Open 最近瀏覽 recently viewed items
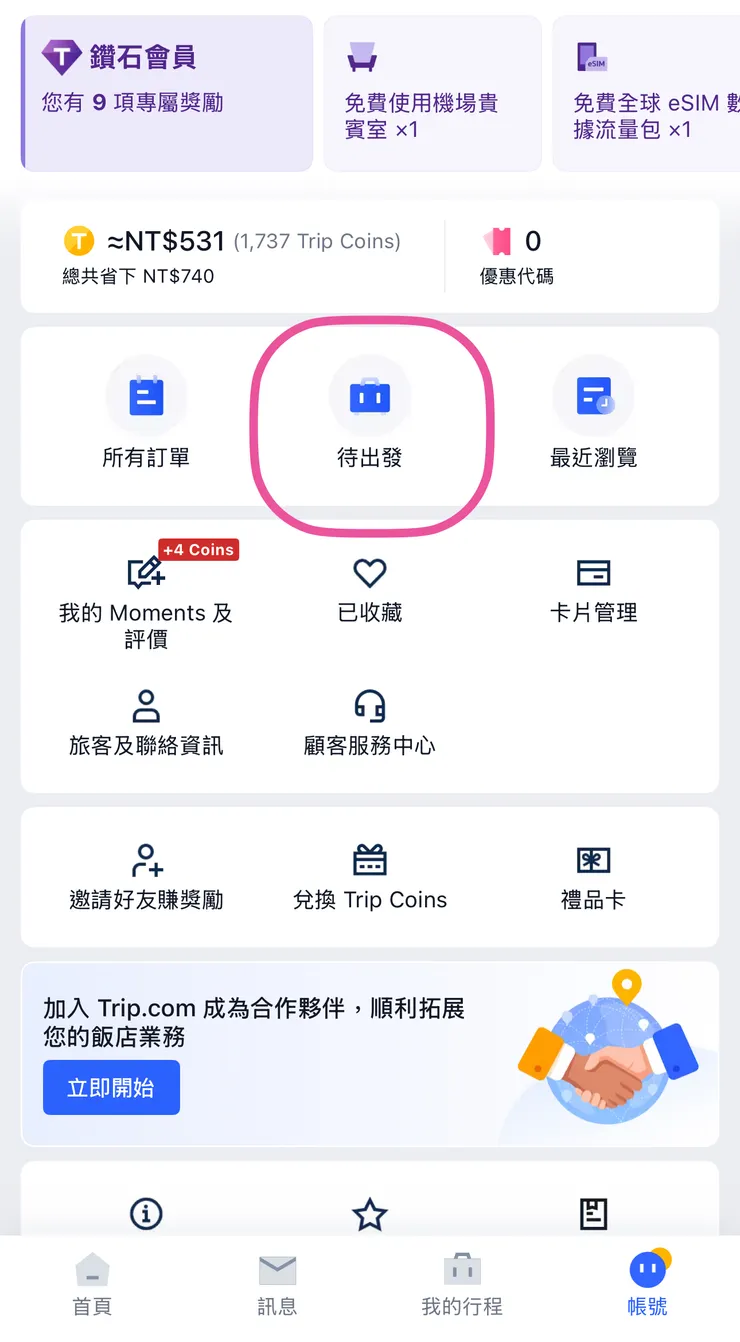The image size is (740, 1342). click(593, 413)
